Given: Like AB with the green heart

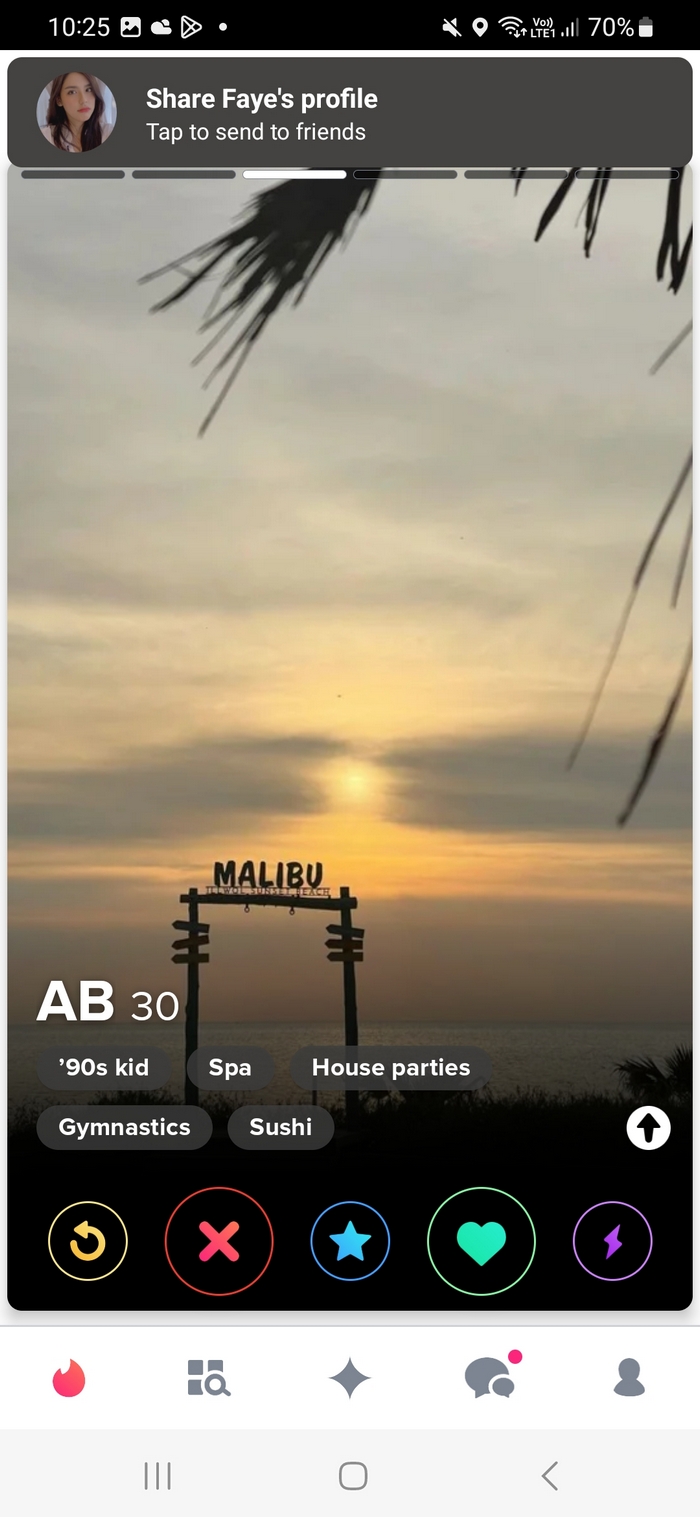Looking at the screenshot, I should tap(481, 1241).
